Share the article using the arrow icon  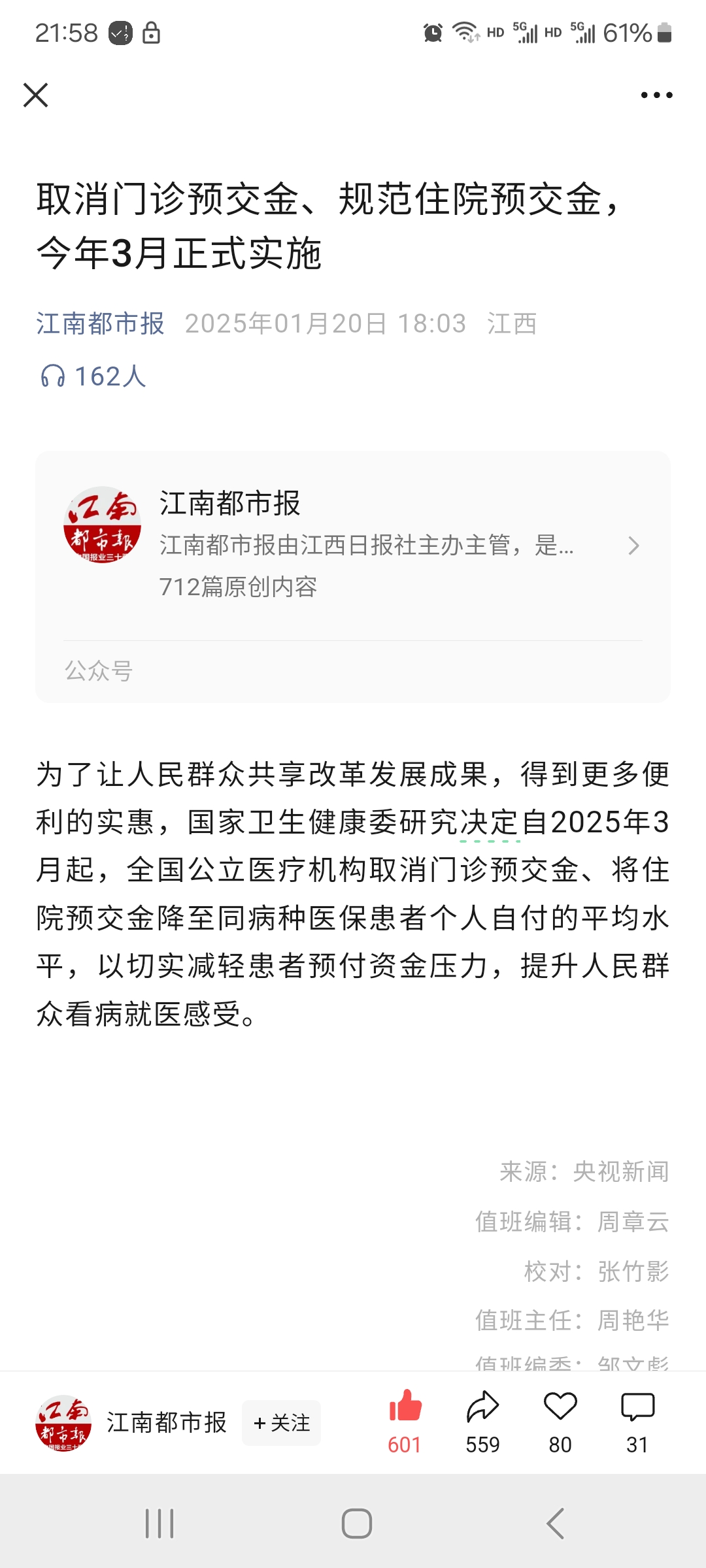click(483, 1406)
